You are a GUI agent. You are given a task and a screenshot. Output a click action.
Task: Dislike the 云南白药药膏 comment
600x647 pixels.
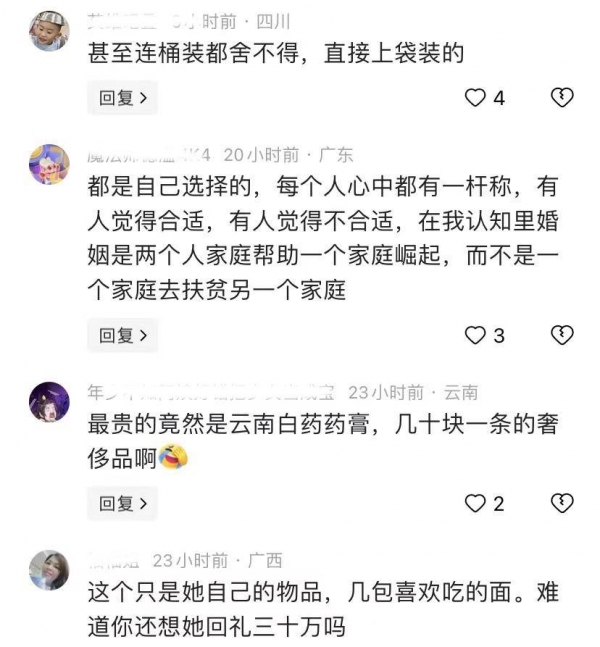click(562, 503)
